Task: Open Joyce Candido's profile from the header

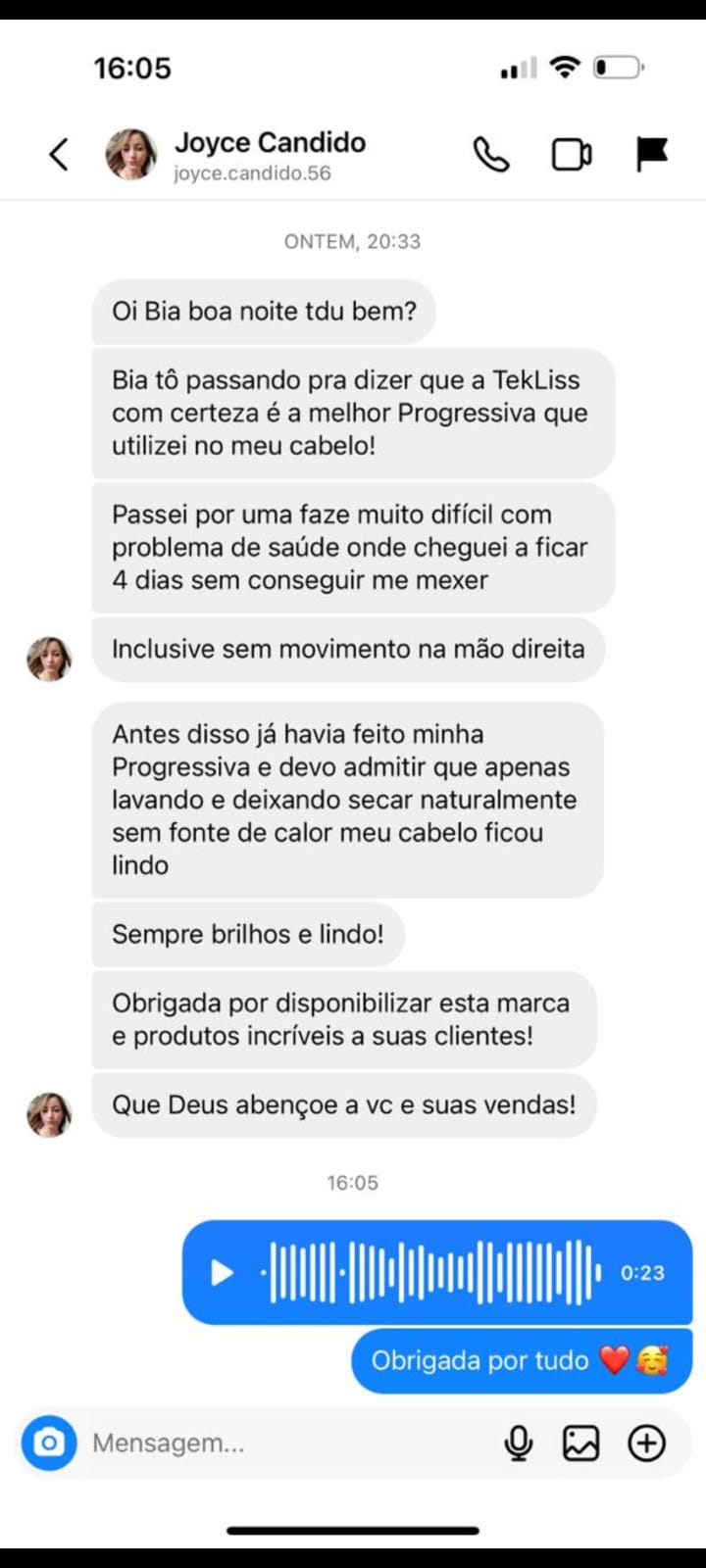Action: (x=269, y=155)
